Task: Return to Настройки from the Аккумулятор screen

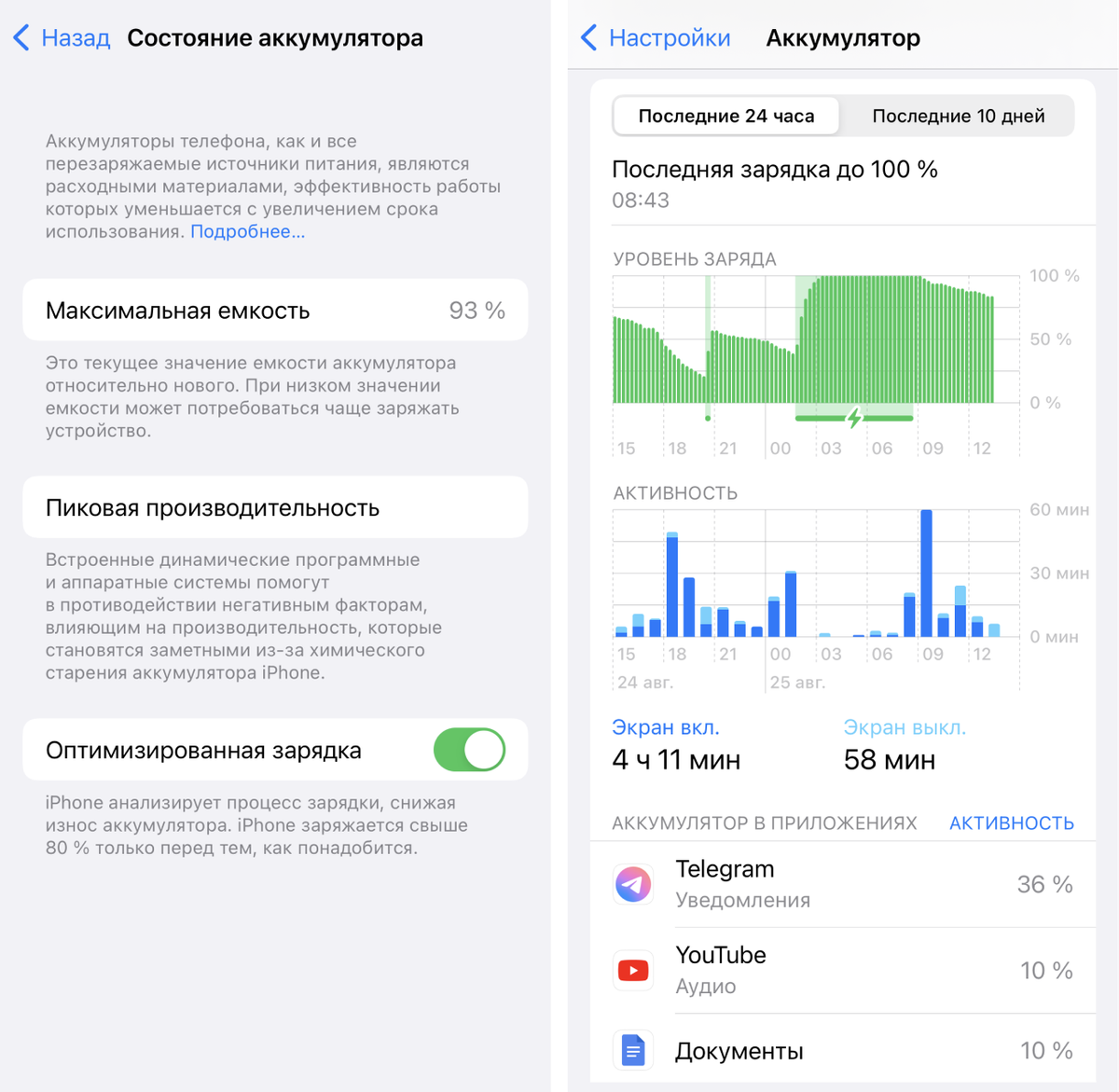Action: coord(656,38)
